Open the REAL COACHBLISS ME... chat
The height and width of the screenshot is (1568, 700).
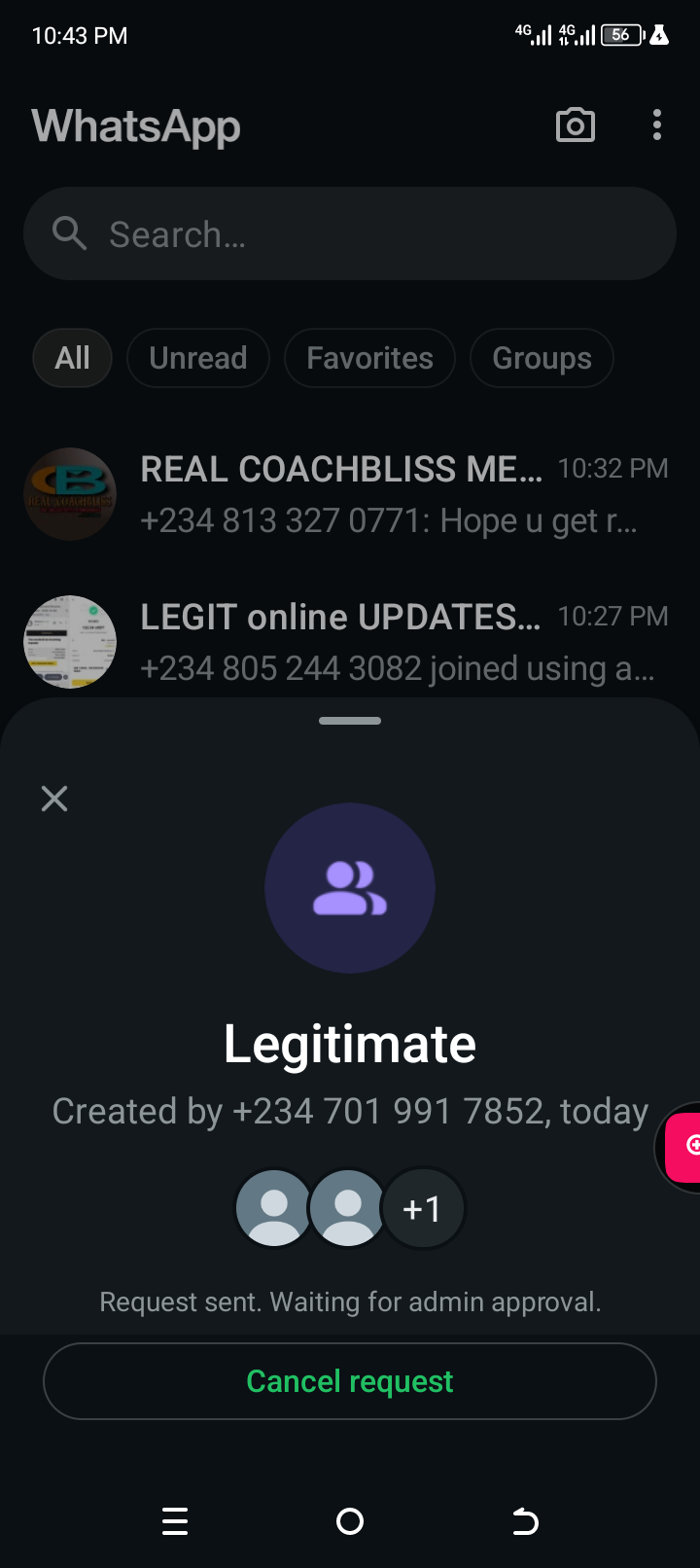tap(389, 494)
